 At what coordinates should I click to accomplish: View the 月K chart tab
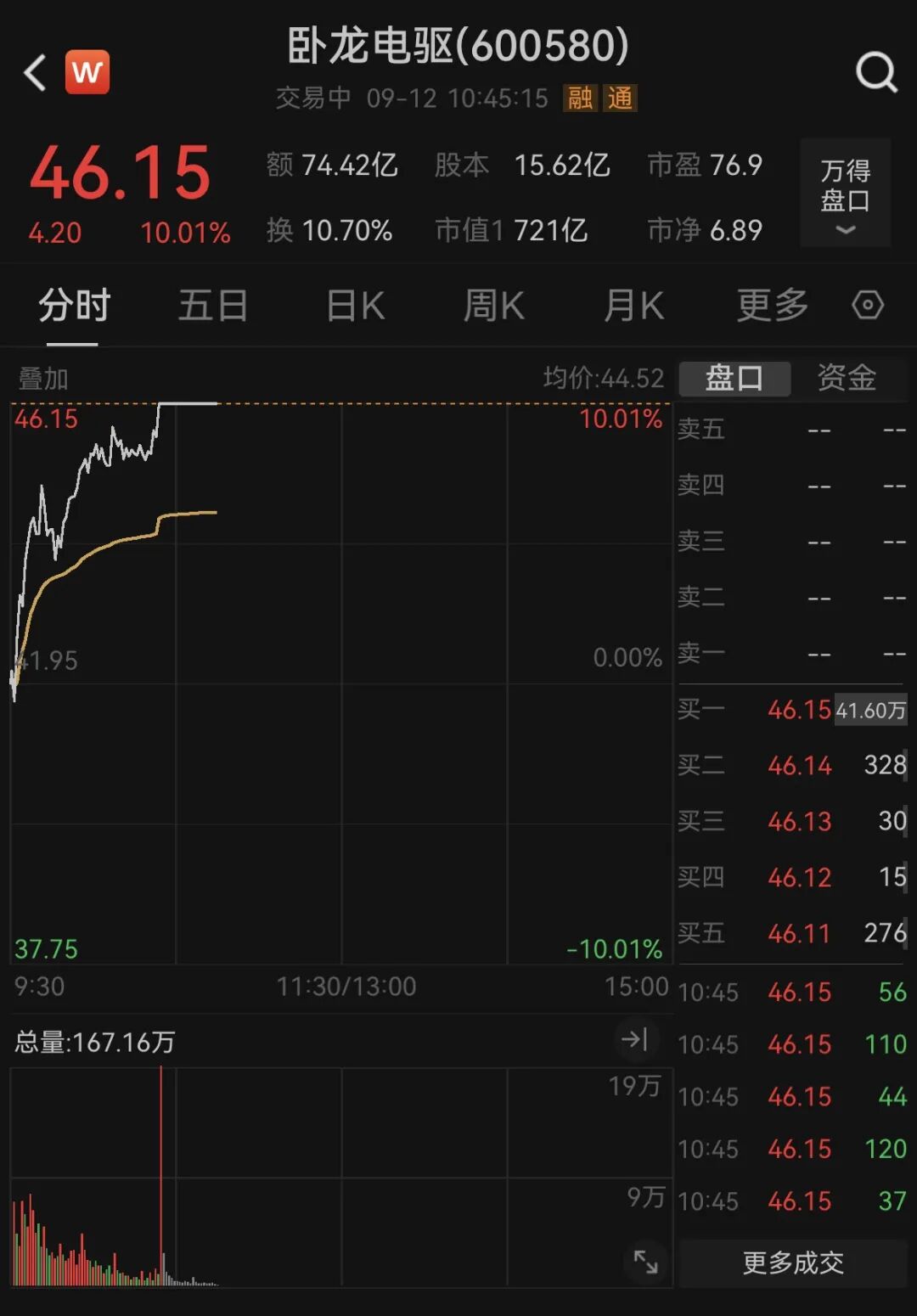[633, 306]
